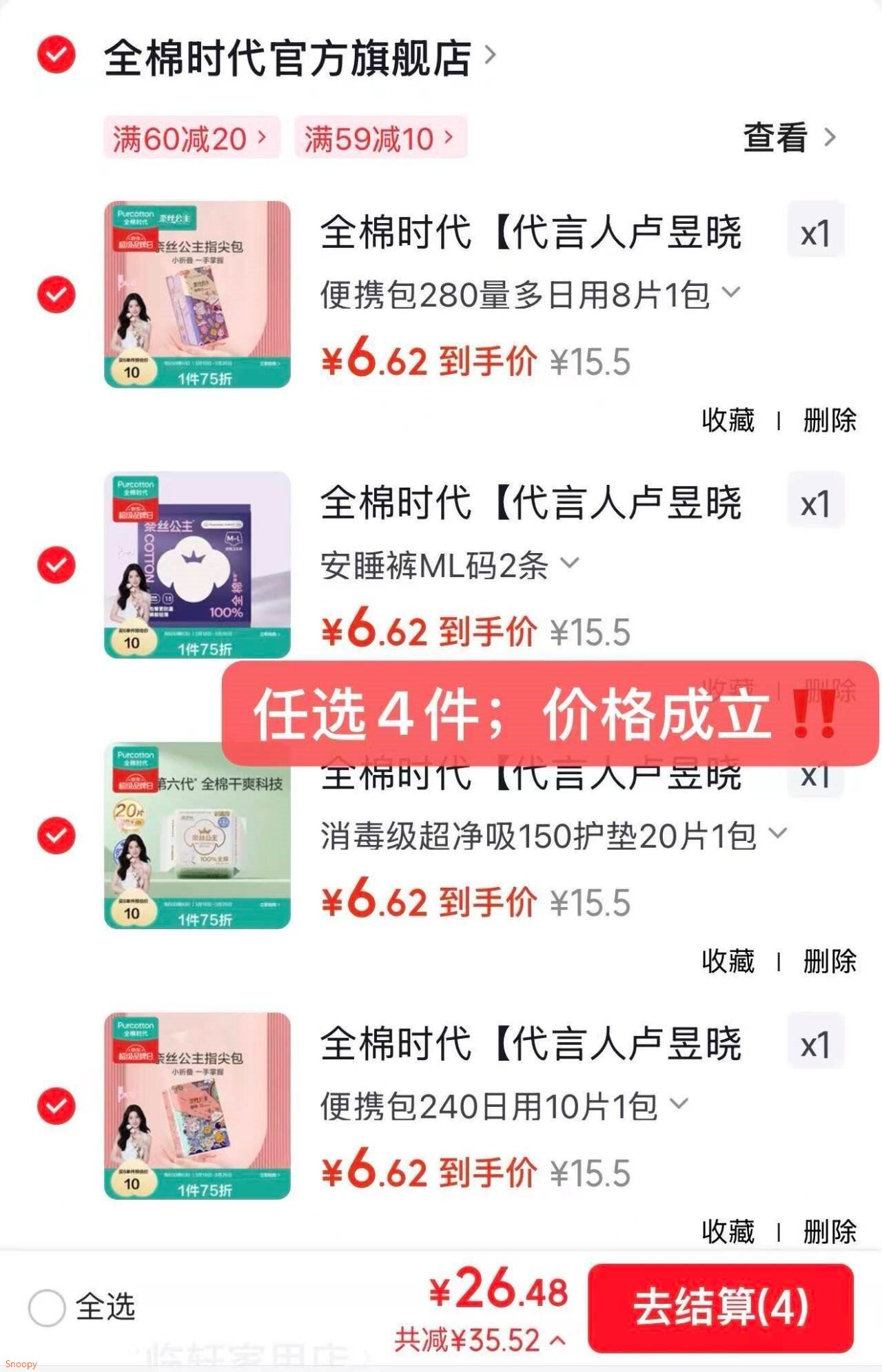Tap 删除 under the 便携包240日用10片1包 item
This screenshot has width=882, height=1372.
click(x=830, y=1231)
